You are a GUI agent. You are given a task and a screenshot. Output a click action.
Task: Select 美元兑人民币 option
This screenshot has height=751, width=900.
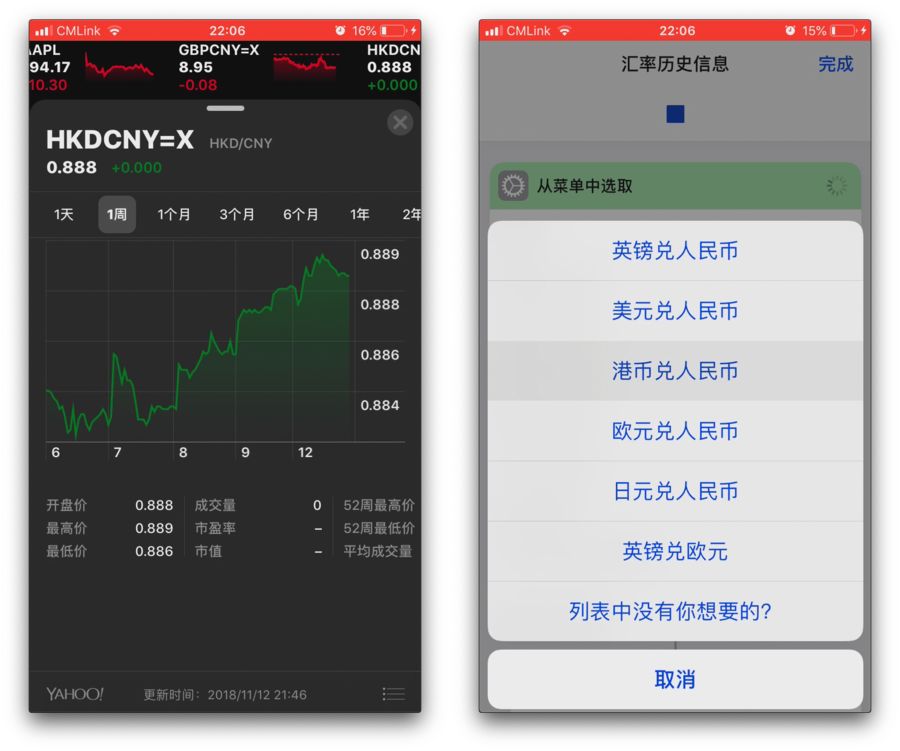pyautogui.click(x=675, y=311)
